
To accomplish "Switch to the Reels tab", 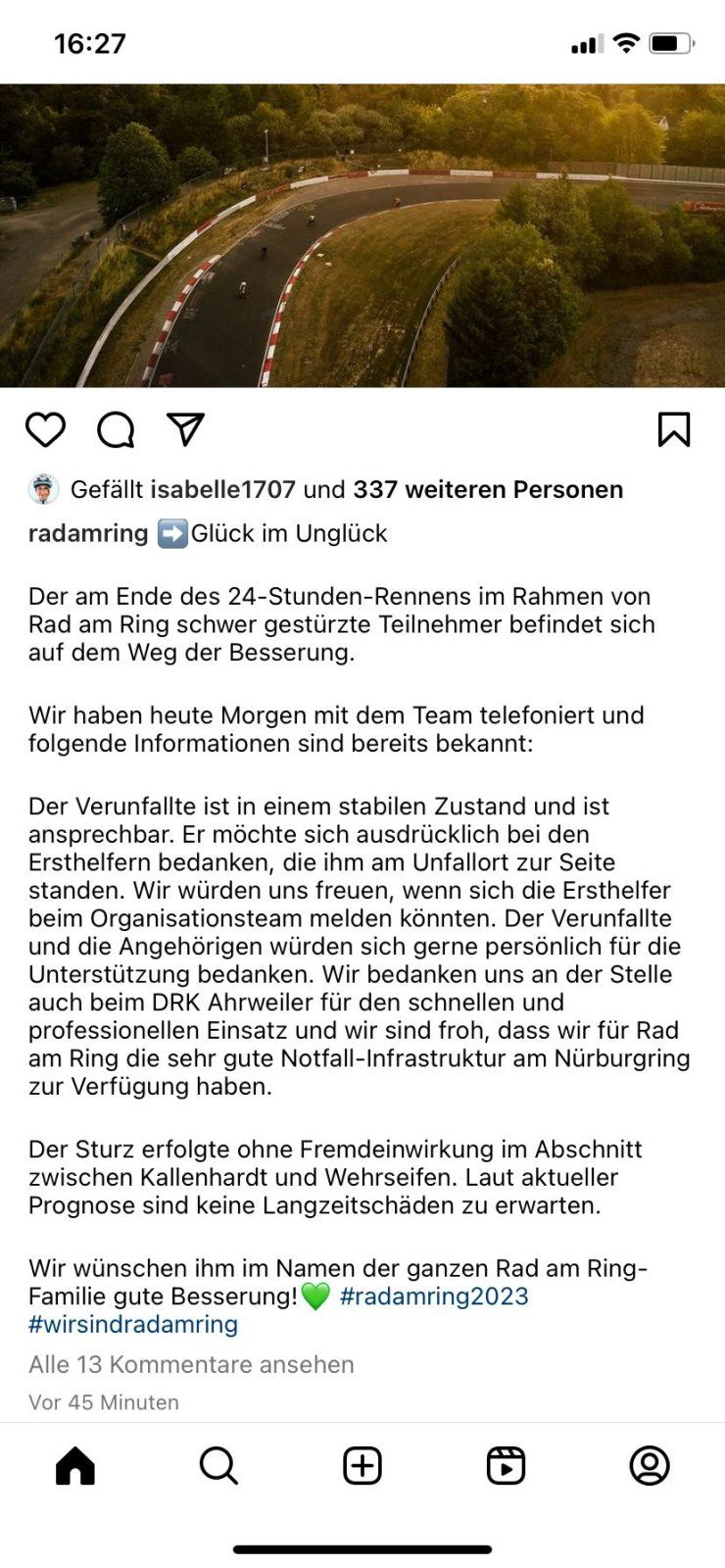I will pos(506,1466).
